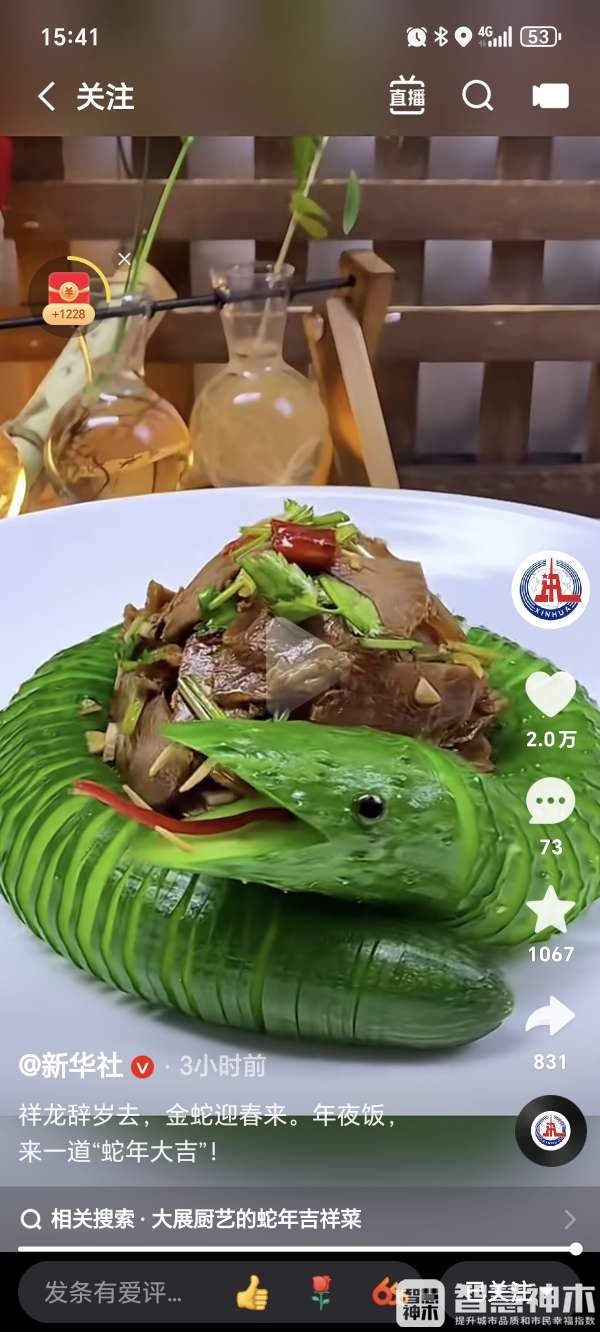Open the camera to record video
Screen dimensions: 600x1332
[550, 96]
